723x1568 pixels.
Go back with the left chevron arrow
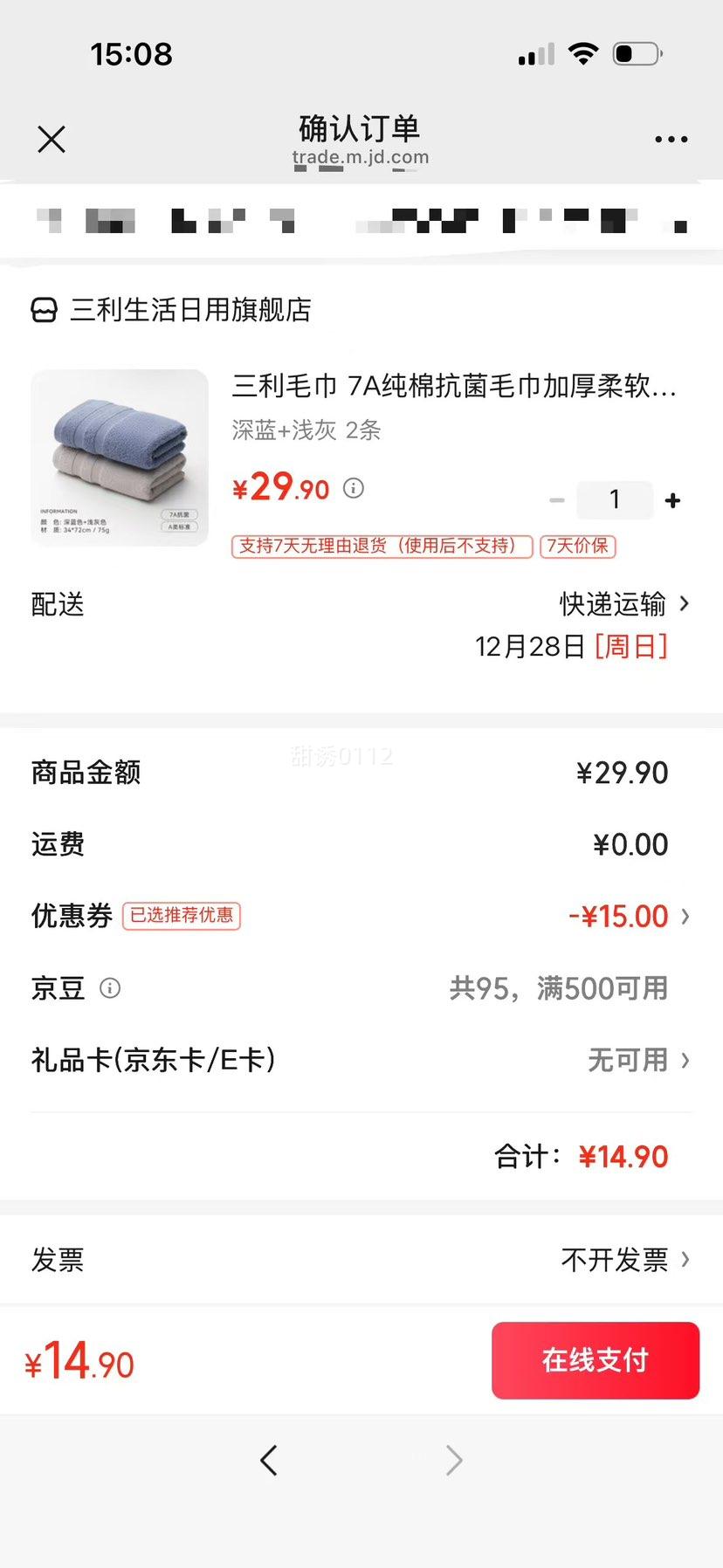pos(269,1460)
